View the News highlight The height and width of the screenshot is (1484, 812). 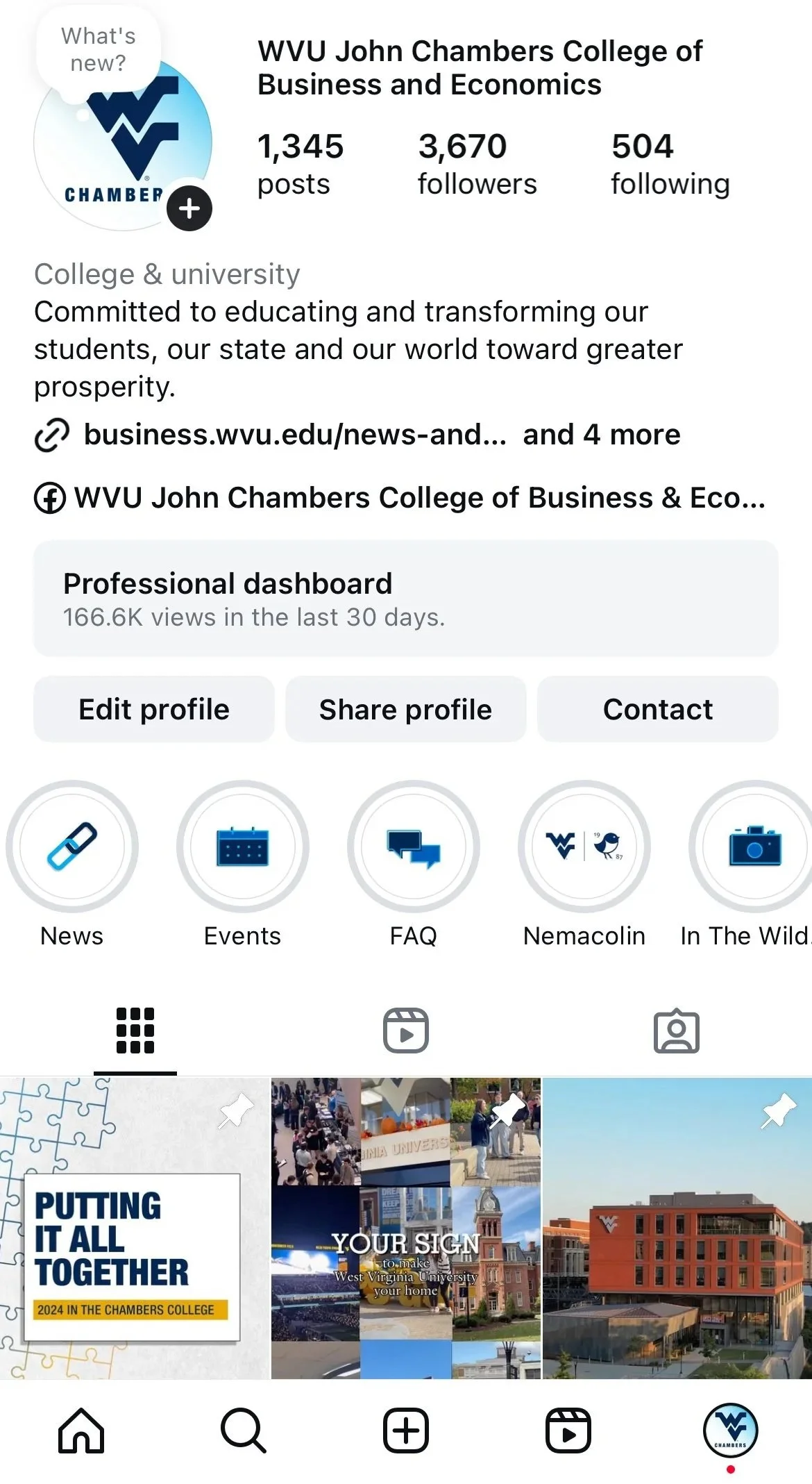(x=72, y=847)
